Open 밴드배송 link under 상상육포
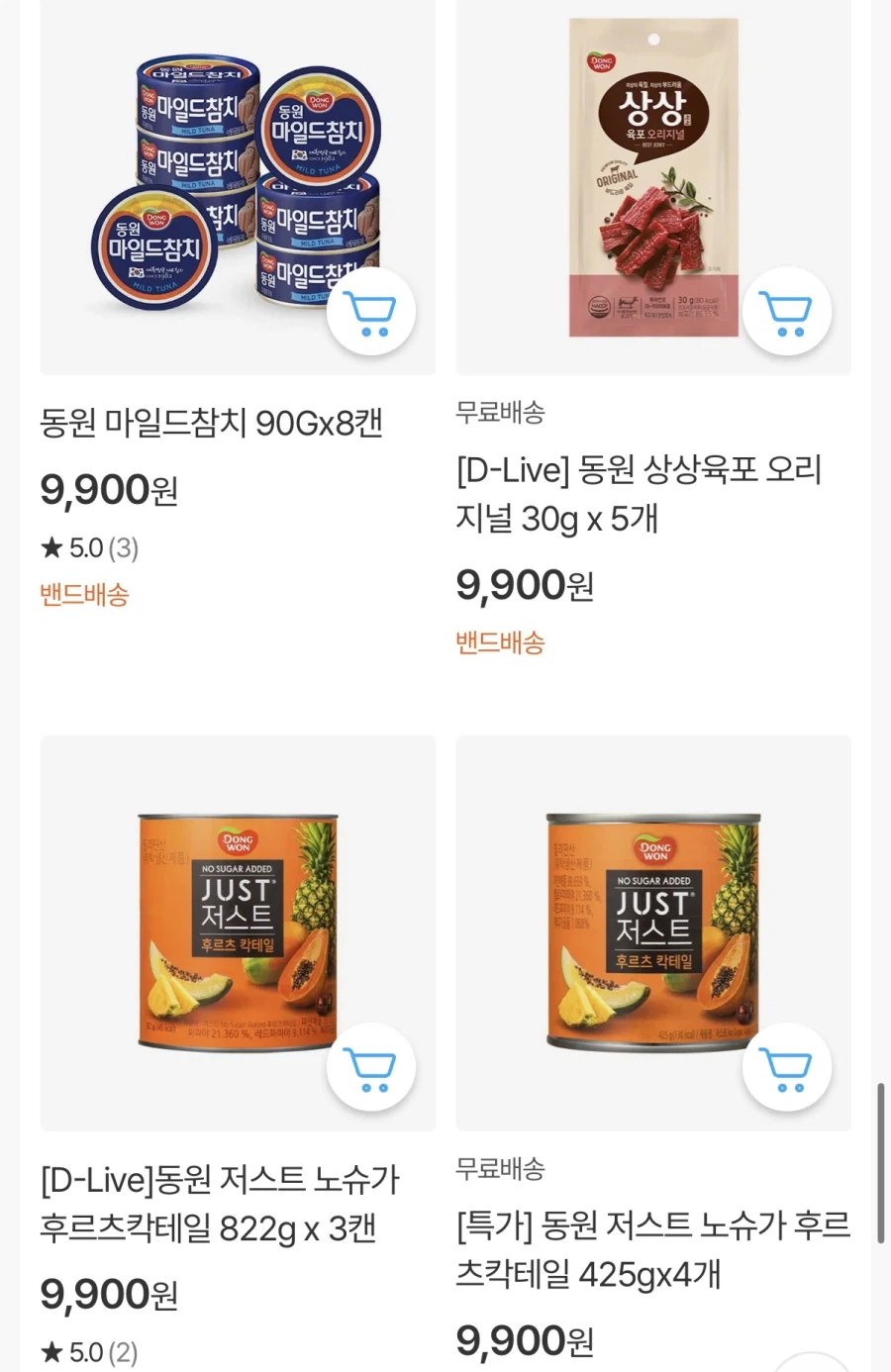Image resolution: width=891 pixels, height=1372 pixels. point(500,641)
